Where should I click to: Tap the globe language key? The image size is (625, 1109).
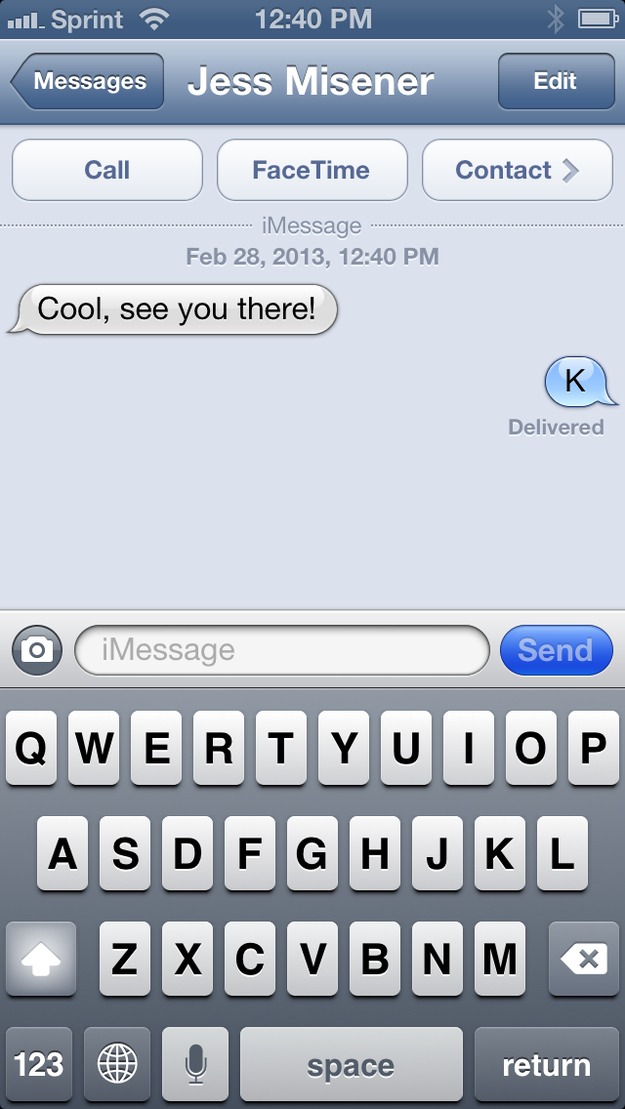coord(117,1064)
